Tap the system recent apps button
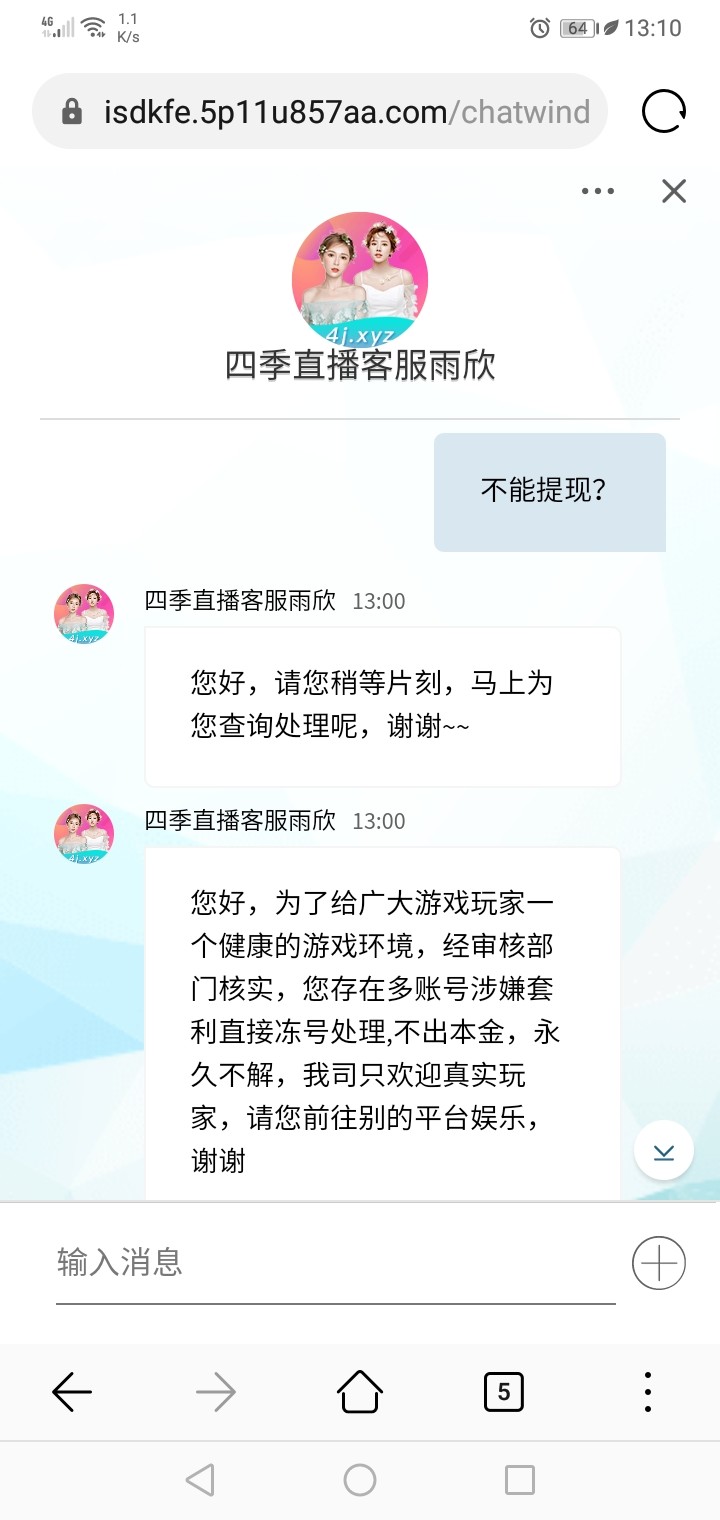720x1520 pixels. pyautogui.click(x=519, y=1480)
